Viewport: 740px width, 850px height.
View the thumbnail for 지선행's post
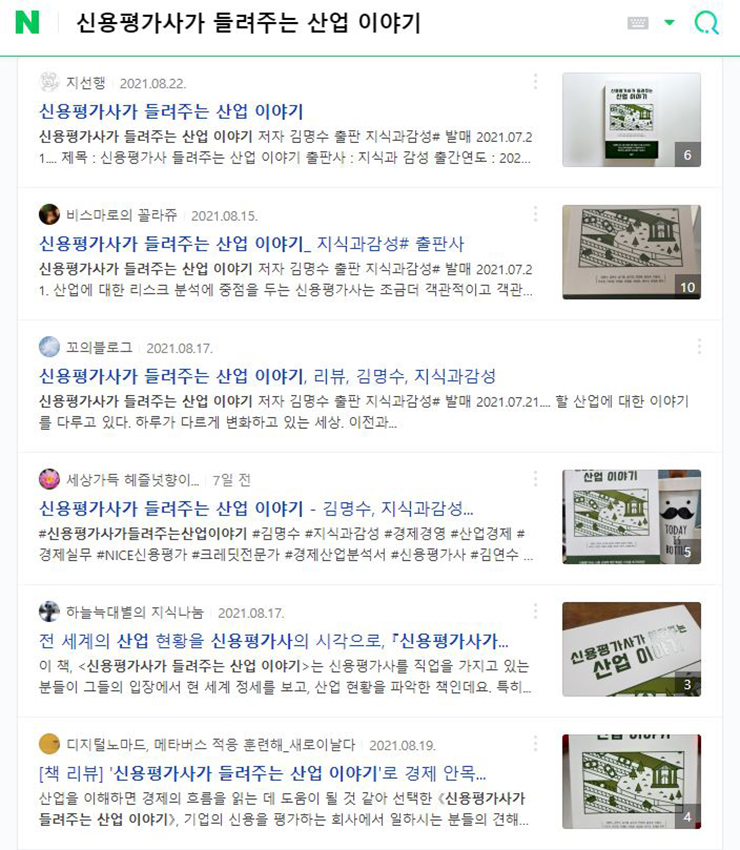(x=631, y=120)
